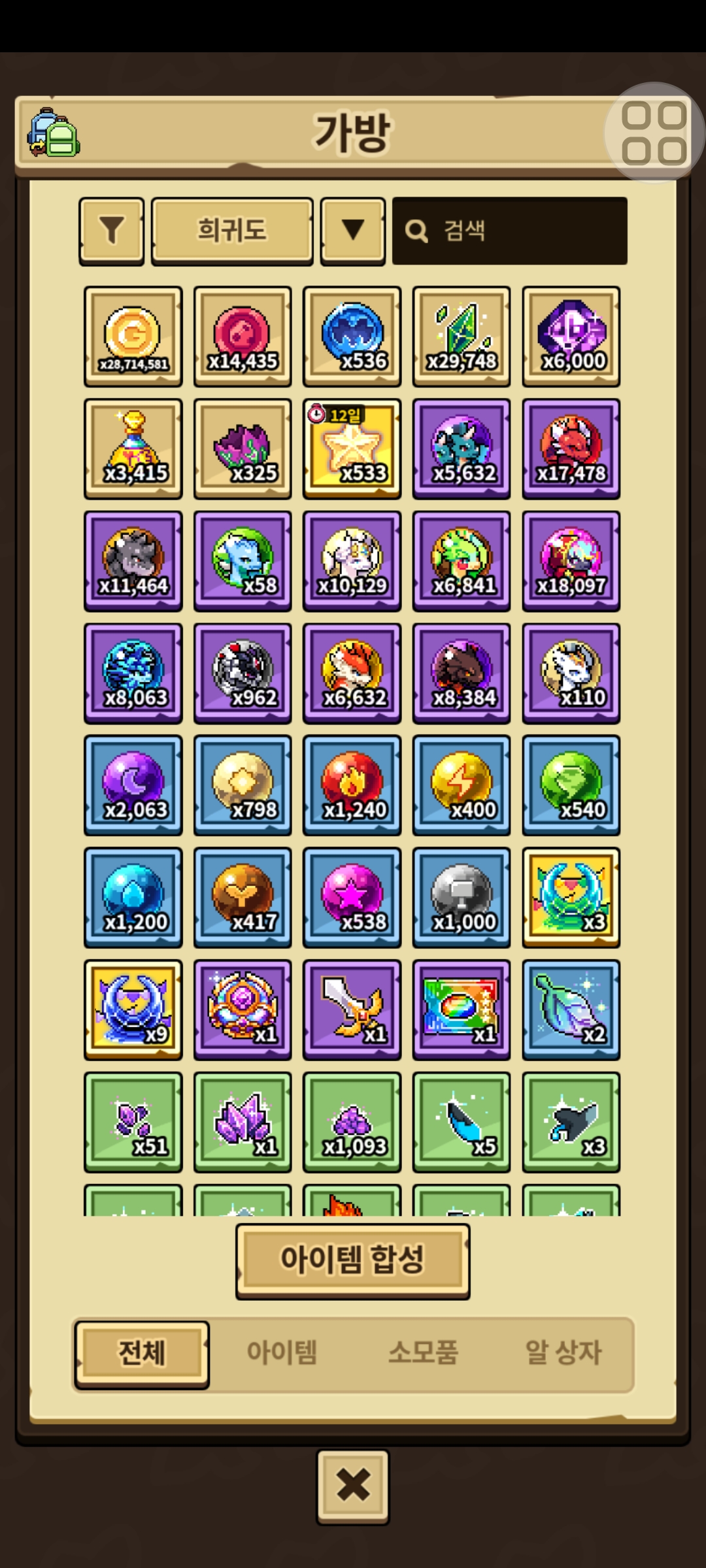Switch to the 아이템 tab

(x=282, y=1352)
